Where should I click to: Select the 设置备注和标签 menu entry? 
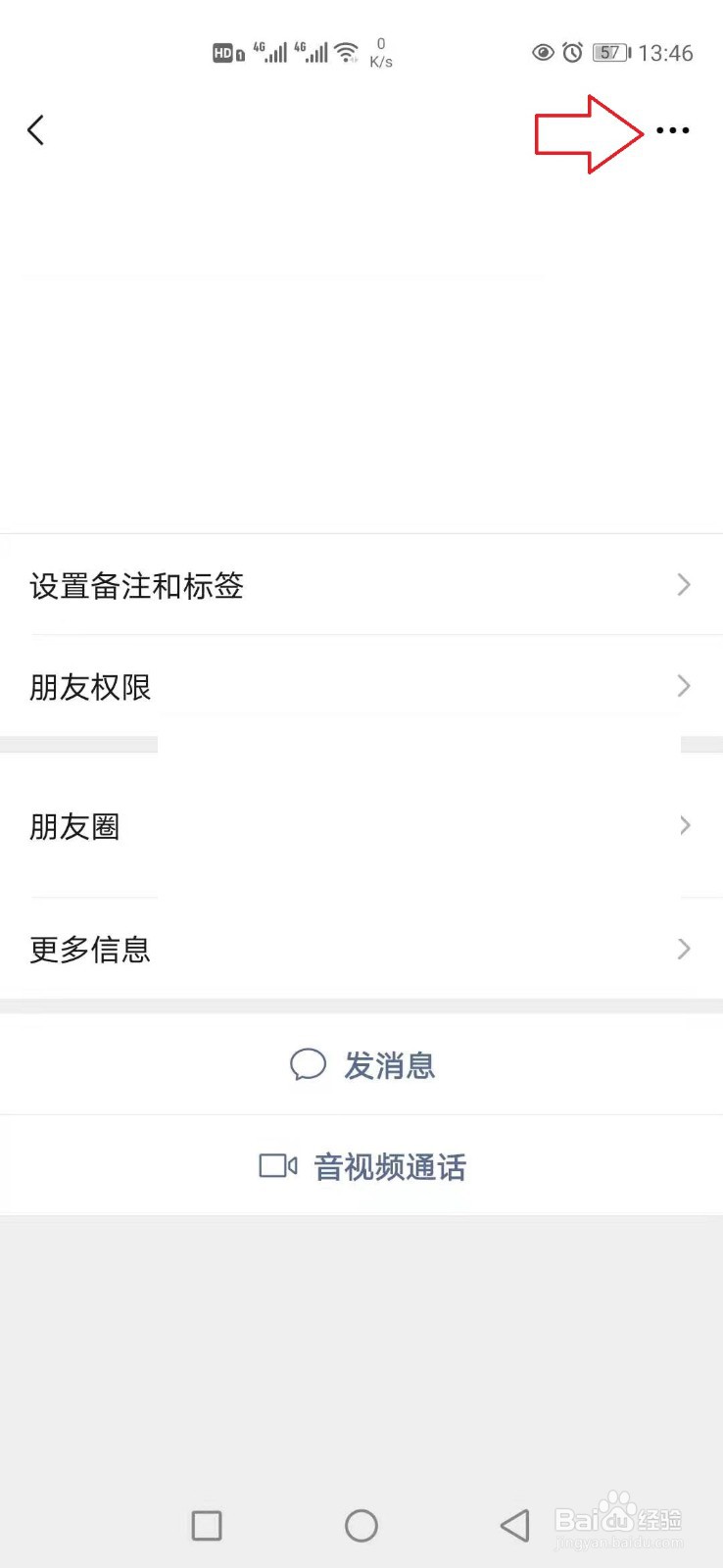(136, 585)
